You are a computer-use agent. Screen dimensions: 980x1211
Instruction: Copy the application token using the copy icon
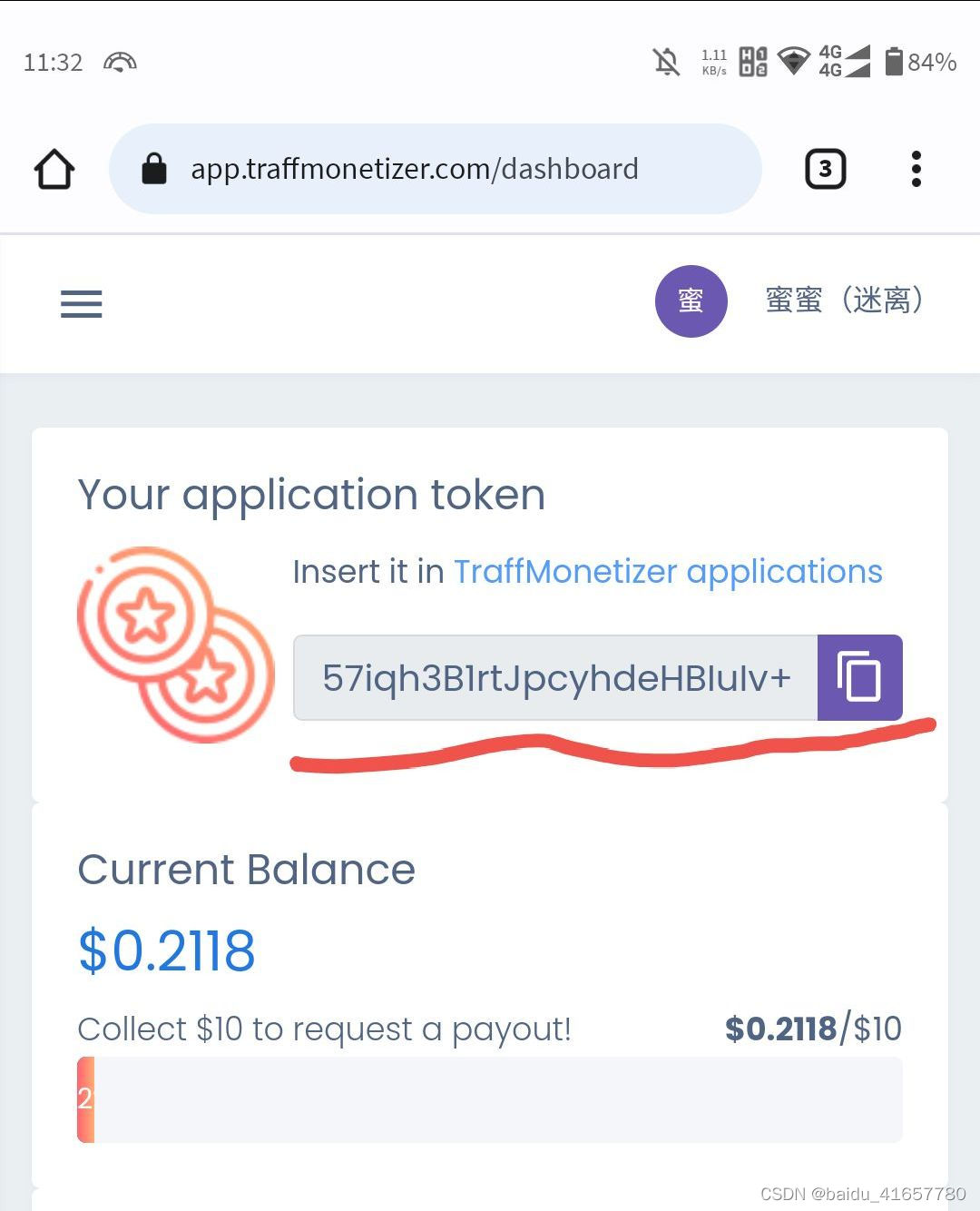point(859,678)
